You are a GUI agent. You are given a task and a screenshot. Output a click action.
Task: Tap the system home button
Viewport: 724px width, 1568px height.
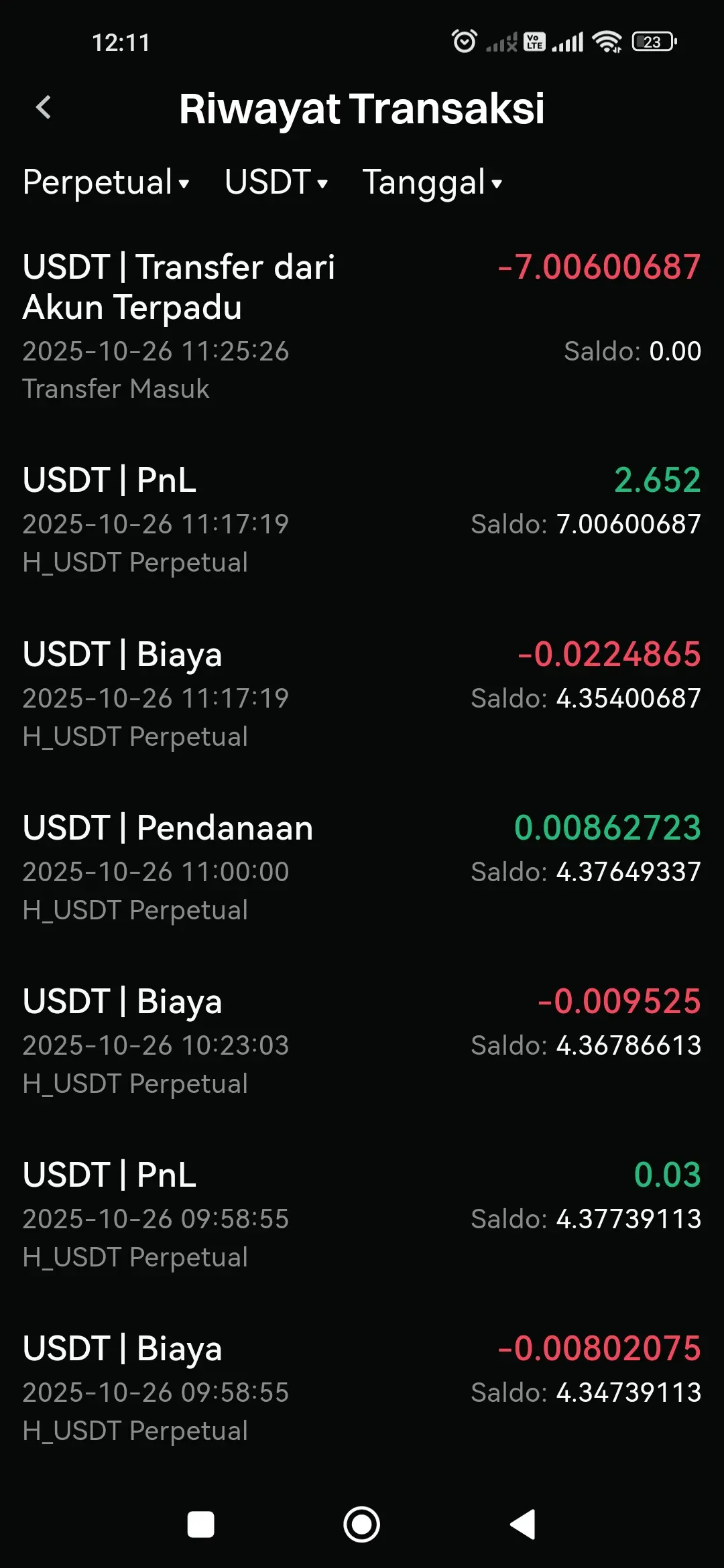click(362, 1524)
